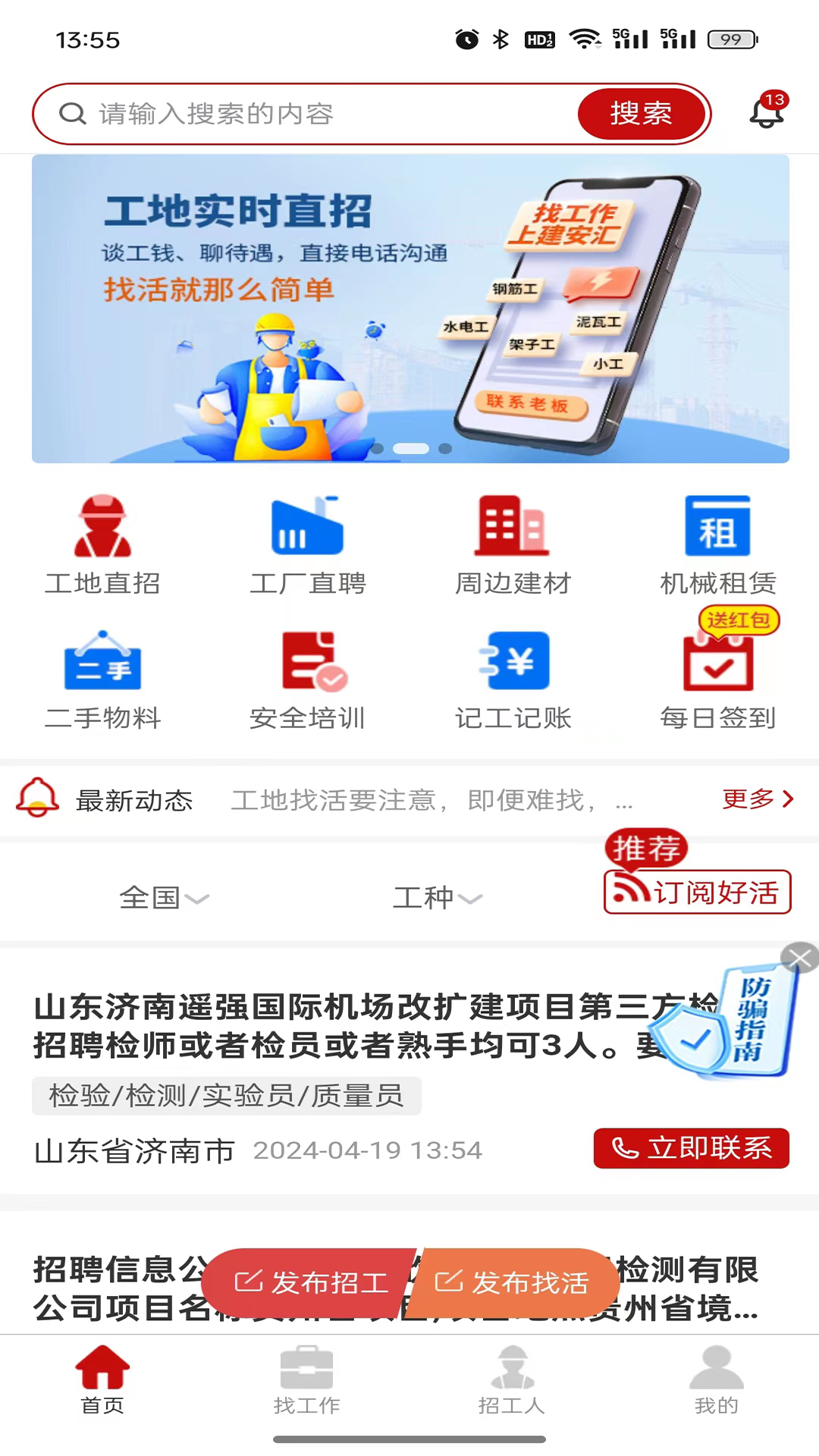Open the 记工记账 work ledger icon

tap(512, 679)
